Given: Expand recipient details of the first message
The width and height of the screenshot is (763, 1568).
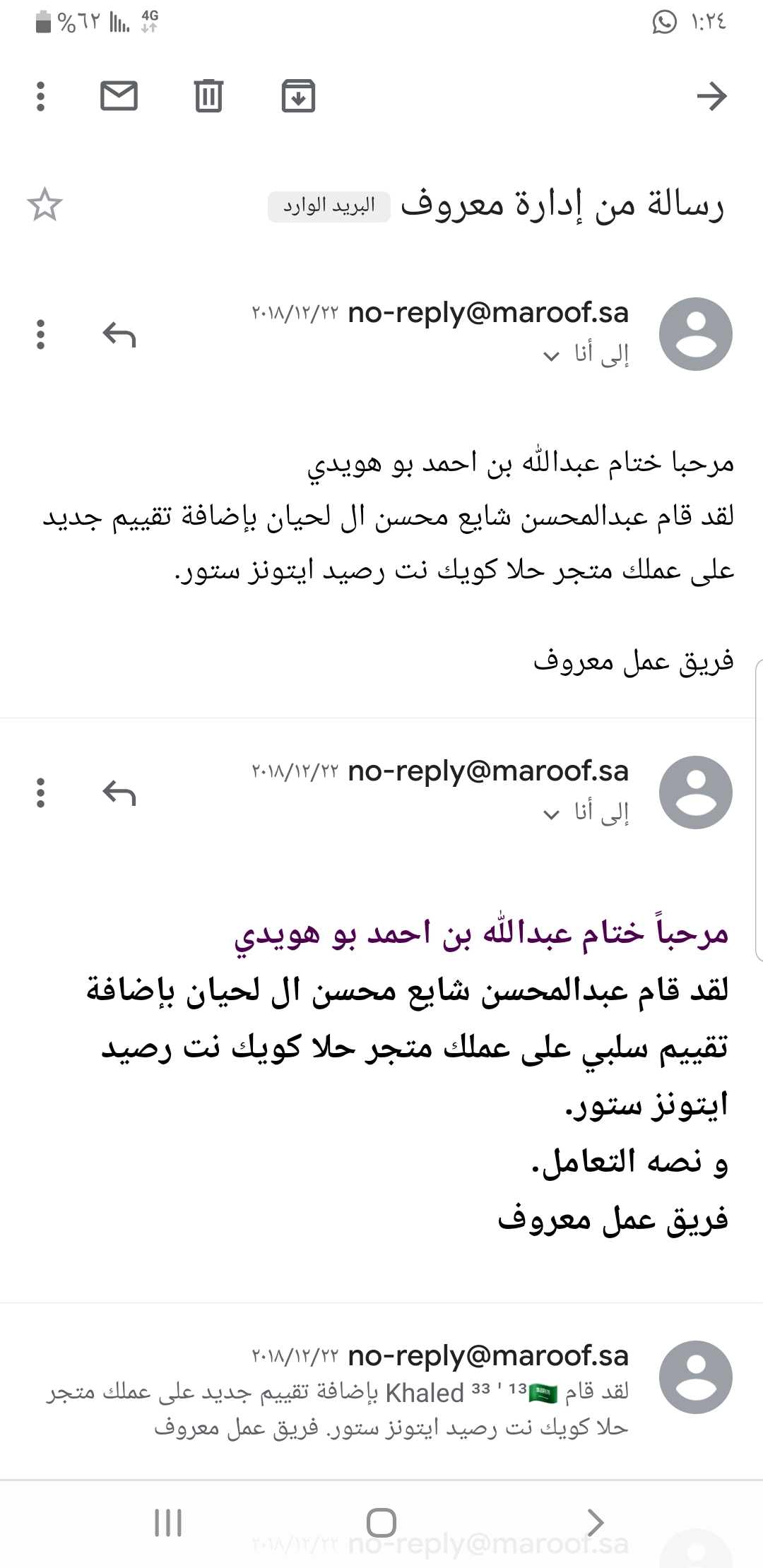Looking at the screenshot, I should click(552, 355).
